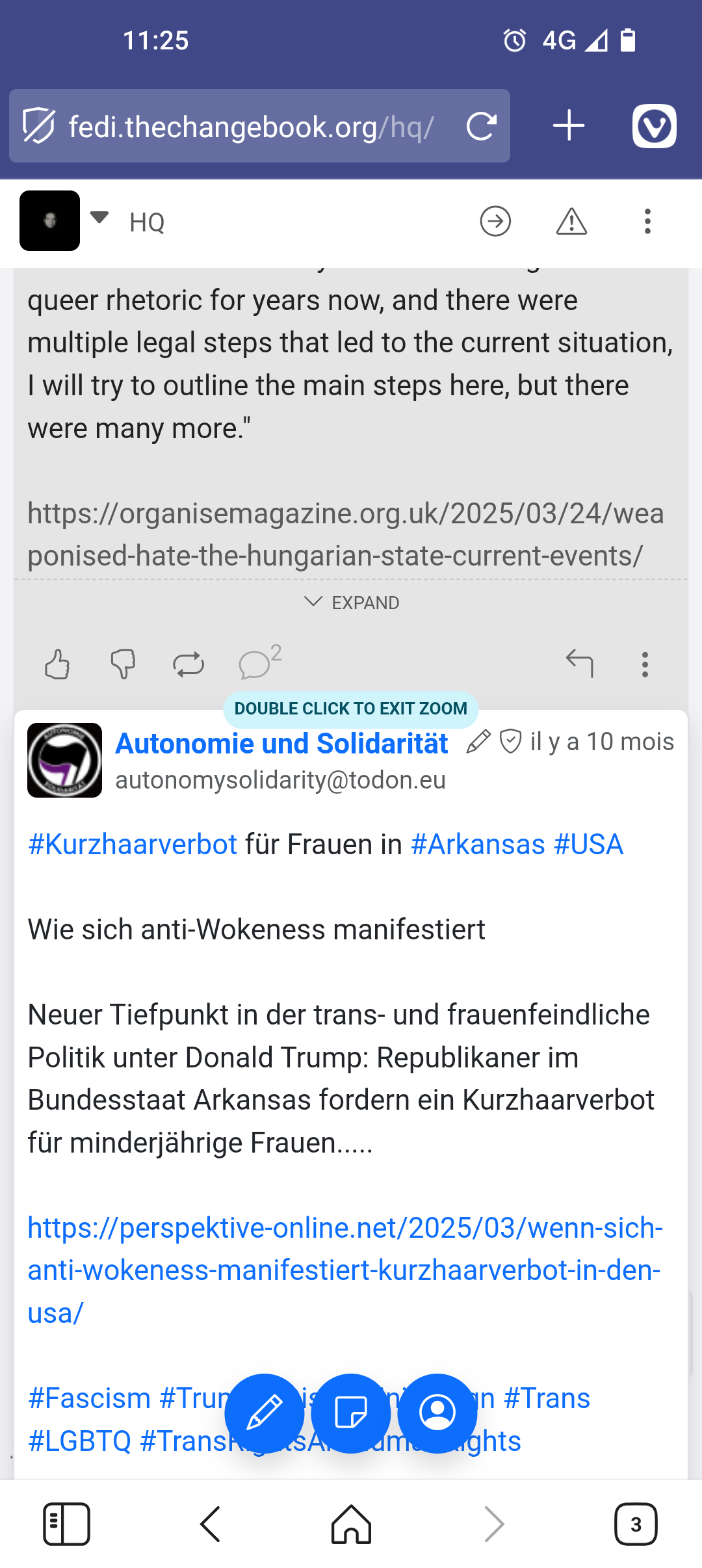702x1568 pixels.
Task: Expand the collapsed Hungarian post
Action: [x=352, y=603]
